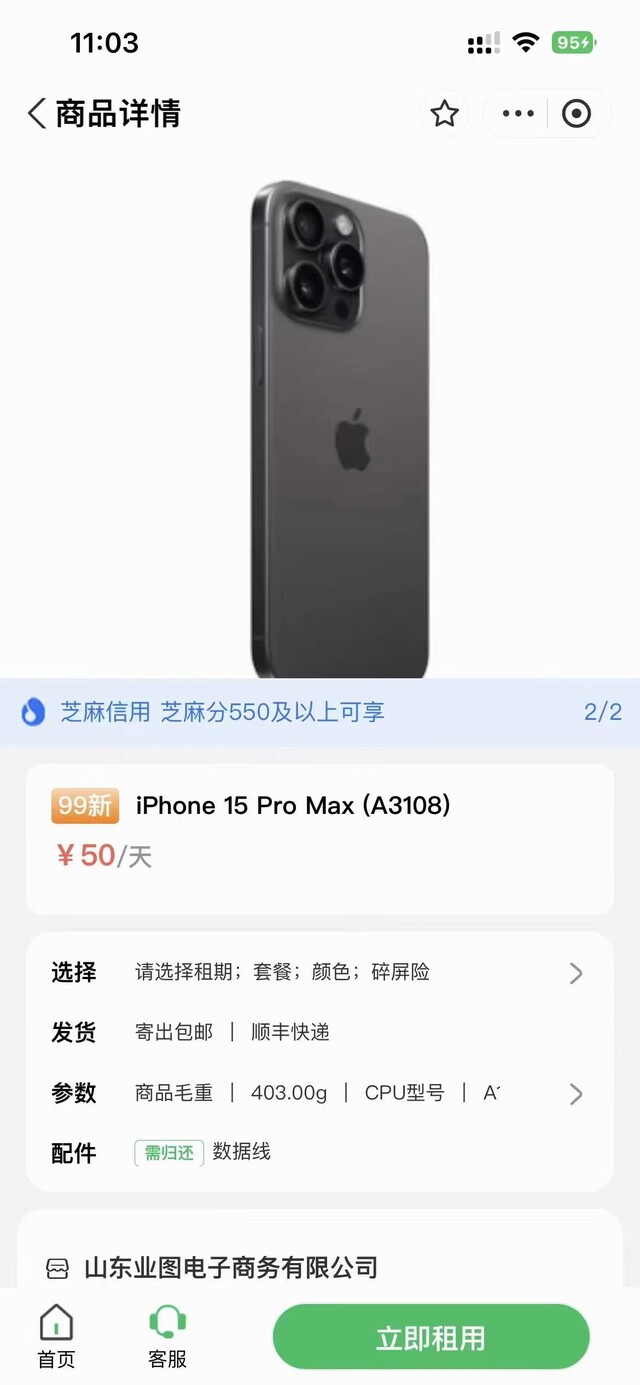The height and width of the screenshot is (1385, 640).
Task: Expand the 参数 specifications row
Action: 320,1093
